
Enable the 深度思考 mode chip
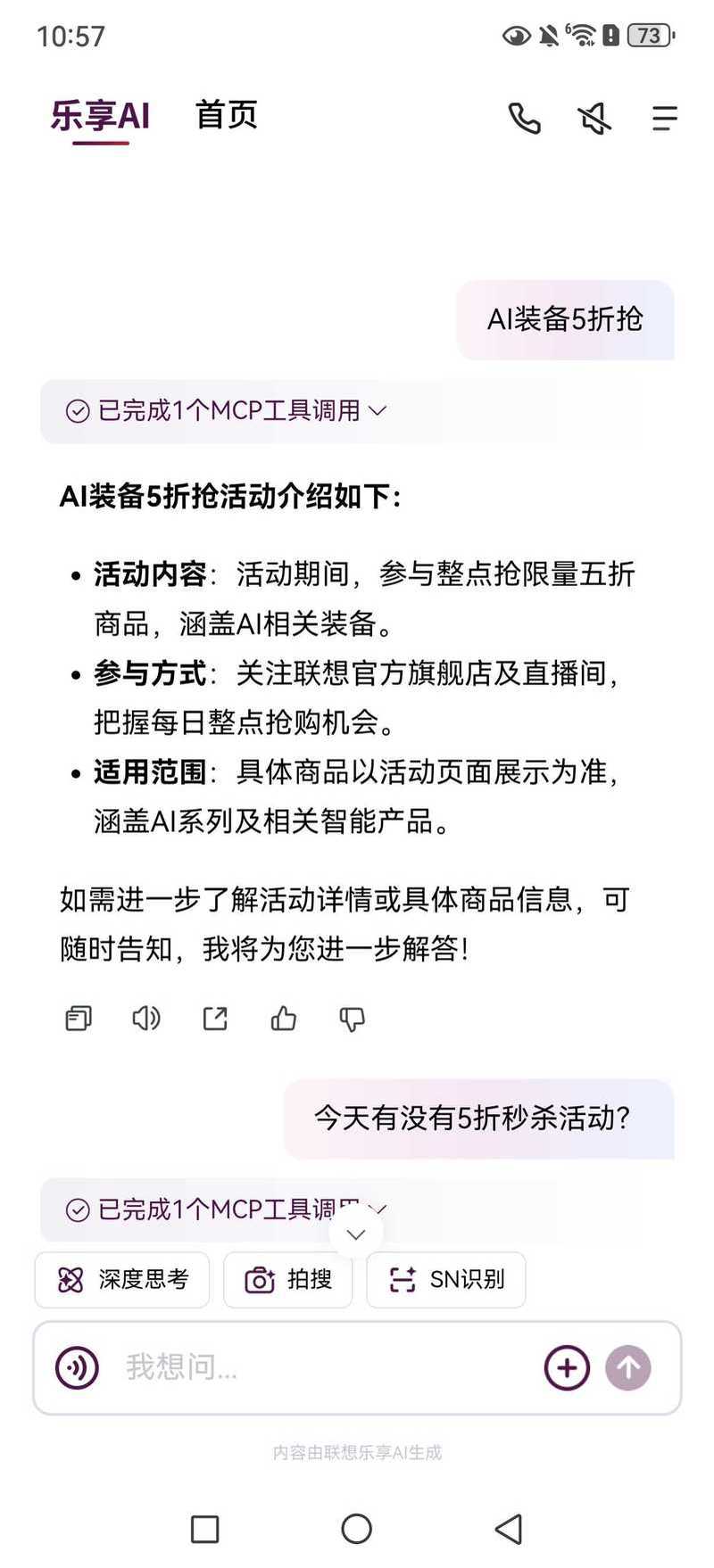(122, 1280)
